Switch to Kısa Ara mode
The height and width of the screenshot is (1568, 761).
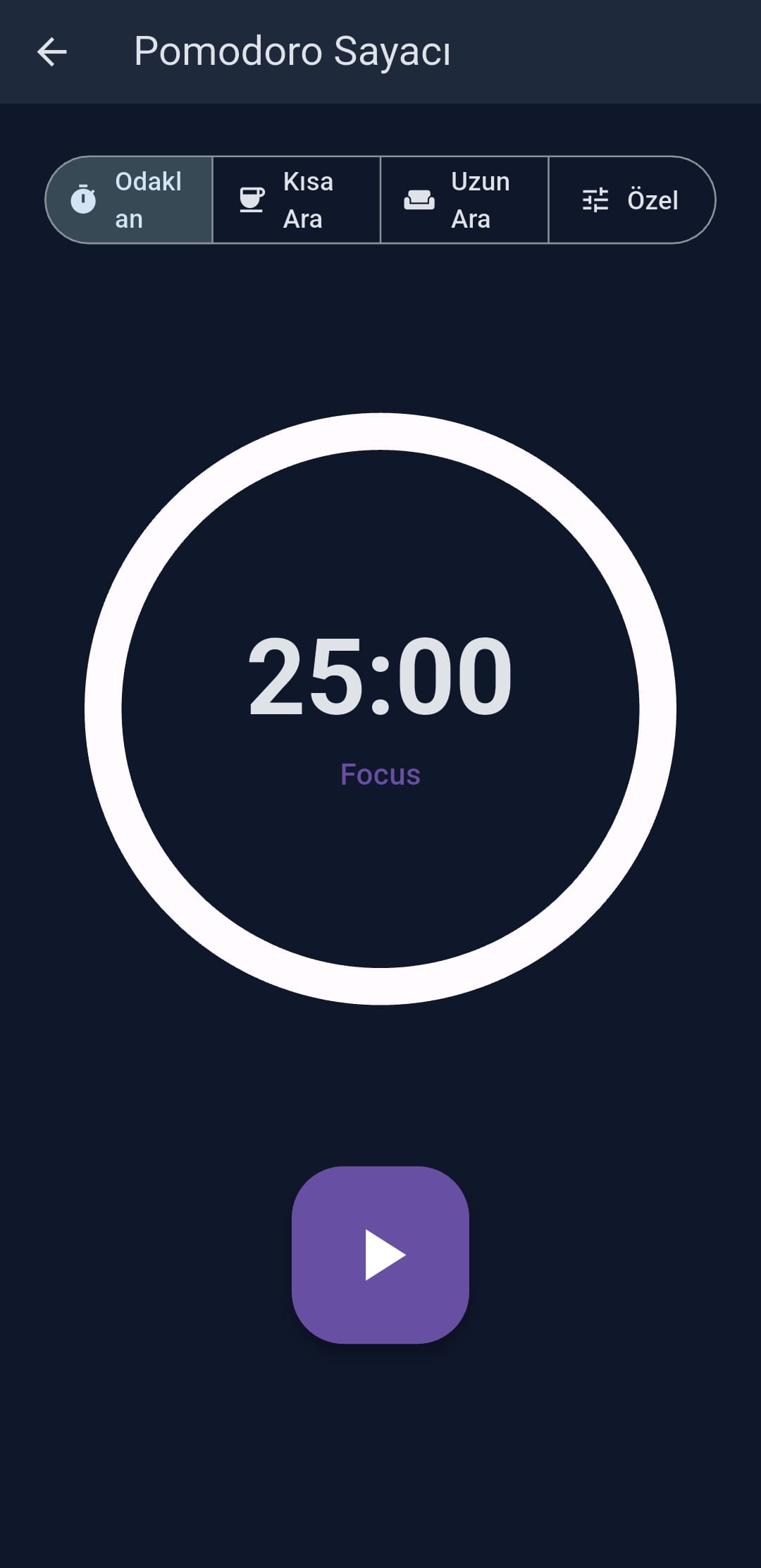tap(296, 200)
